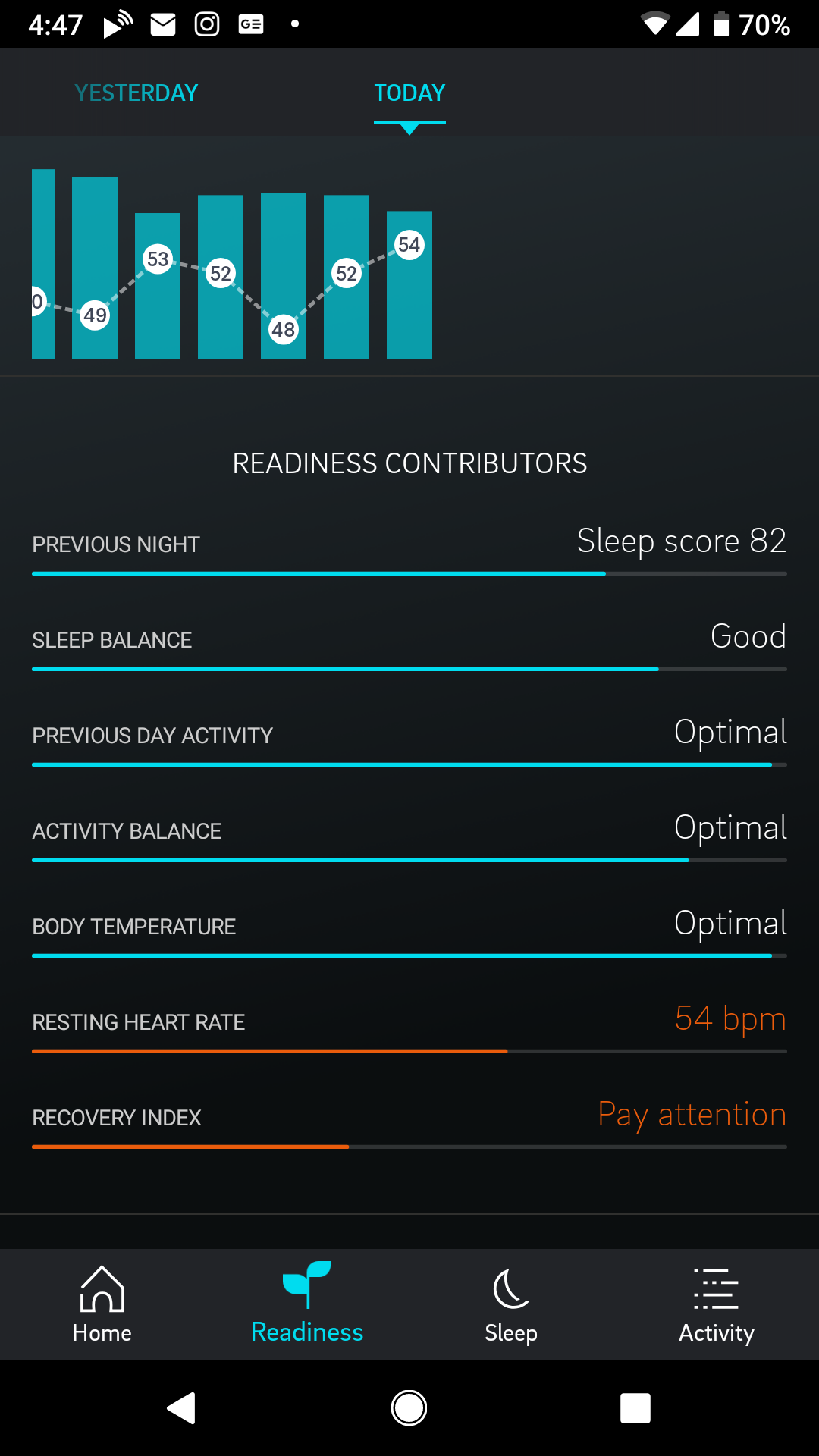
Task: Select the Readiness tab
Action: (307, 1304)
